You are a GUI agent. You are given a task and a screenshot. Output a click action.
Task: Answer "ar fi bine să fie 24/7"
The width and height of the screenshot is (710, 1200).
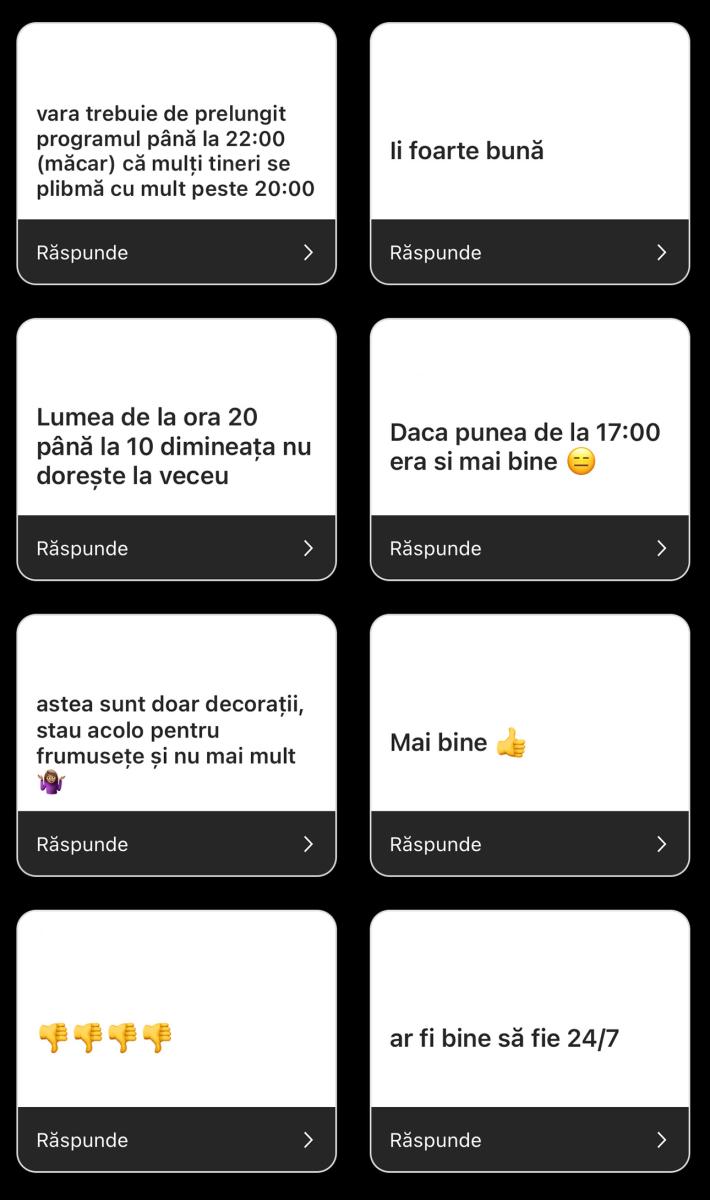point(530,1140)
